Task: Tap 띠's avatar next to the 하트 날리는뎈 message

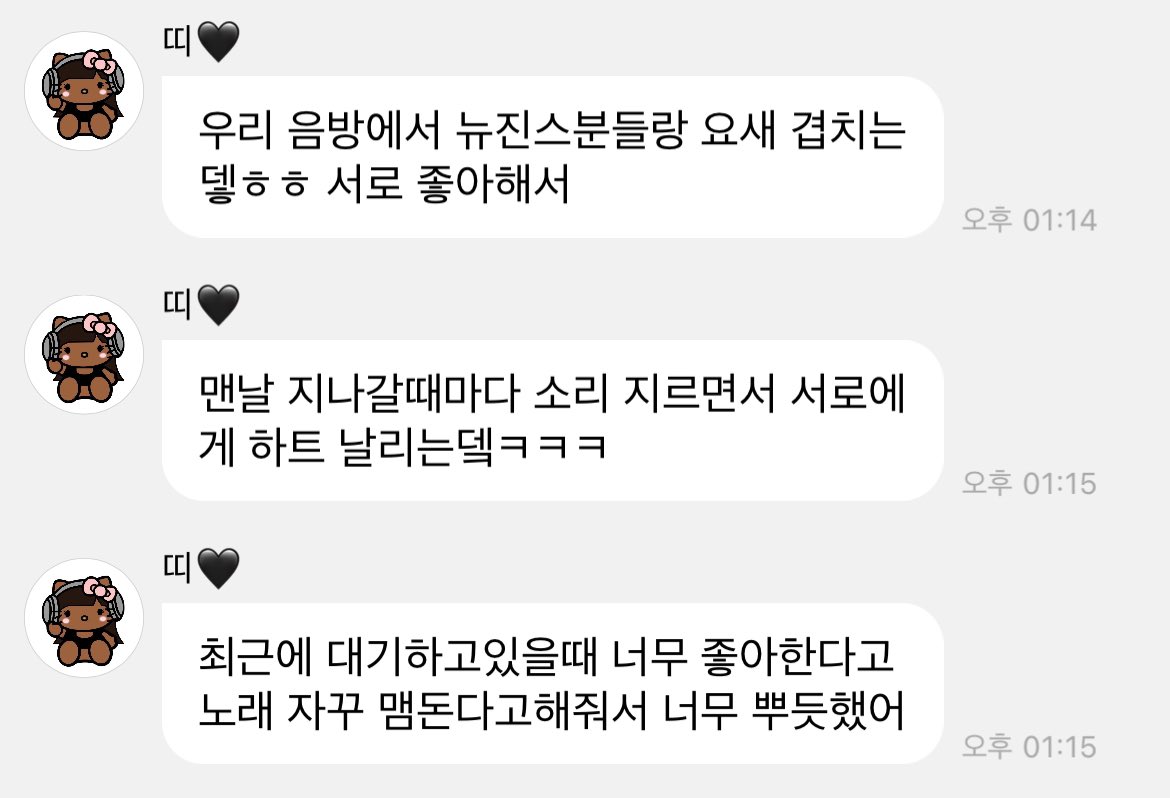Action: (x=84, y=355)
